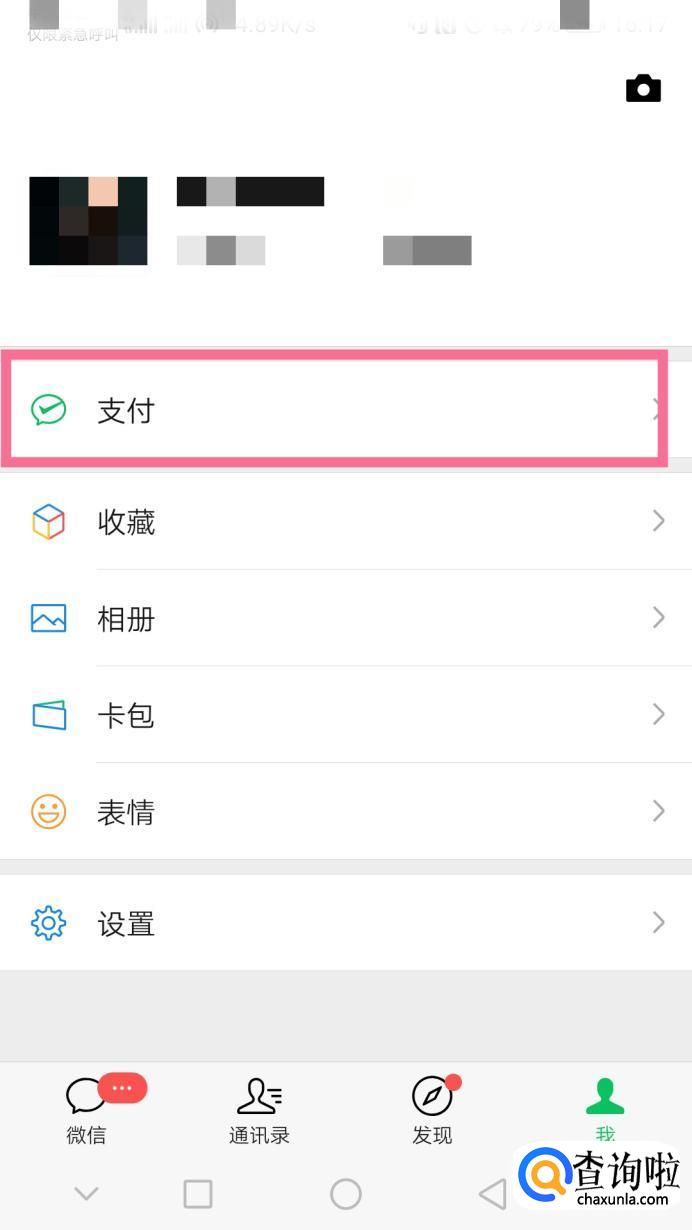
Task: Open the profile avatar picture
Action: pos(88,221)
